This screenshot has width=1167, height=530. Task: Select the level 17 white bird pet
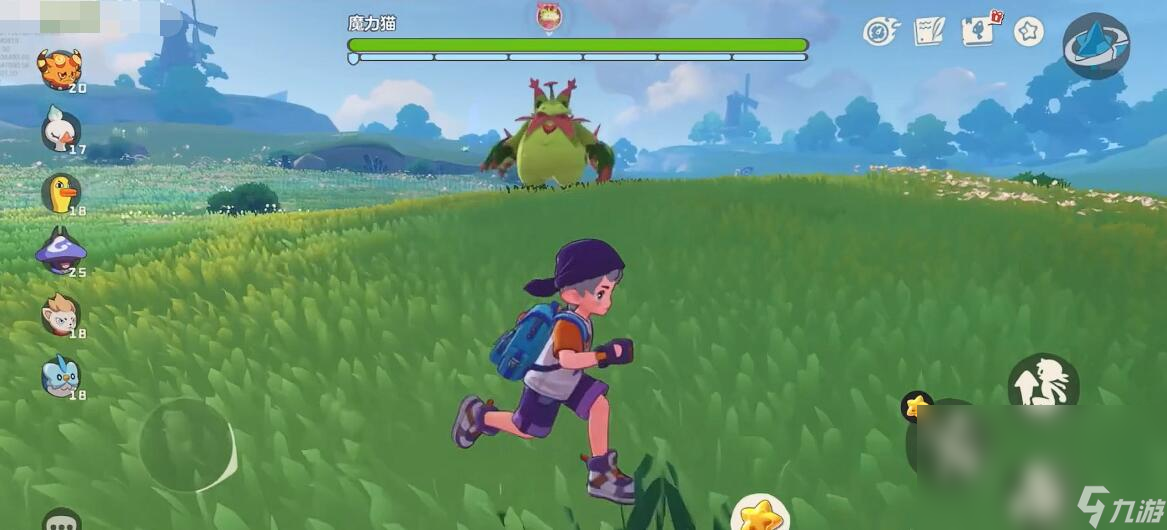[60, 130]
